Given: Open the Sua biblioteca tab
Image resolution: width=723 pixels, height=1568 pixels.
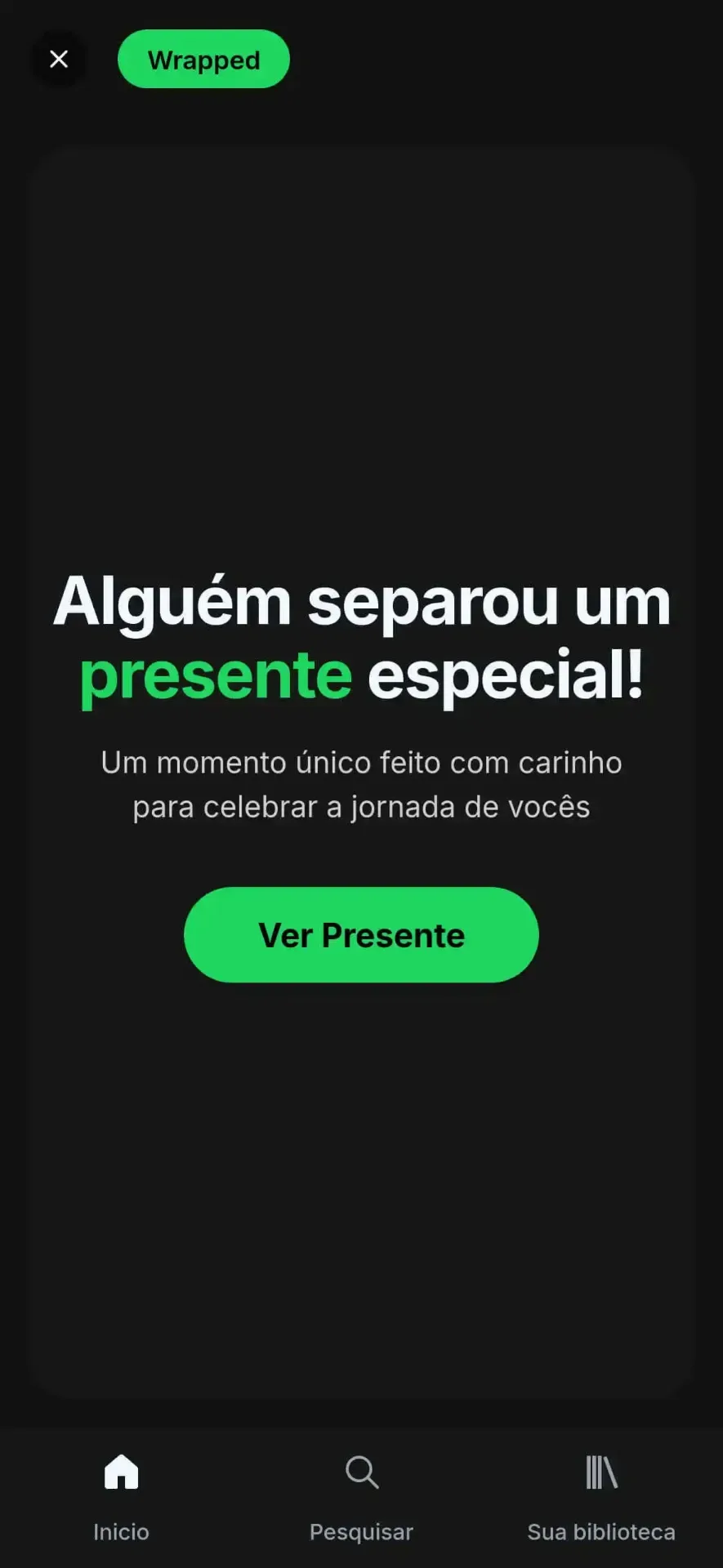Looking at the screenshot, I should [601, 1496].
